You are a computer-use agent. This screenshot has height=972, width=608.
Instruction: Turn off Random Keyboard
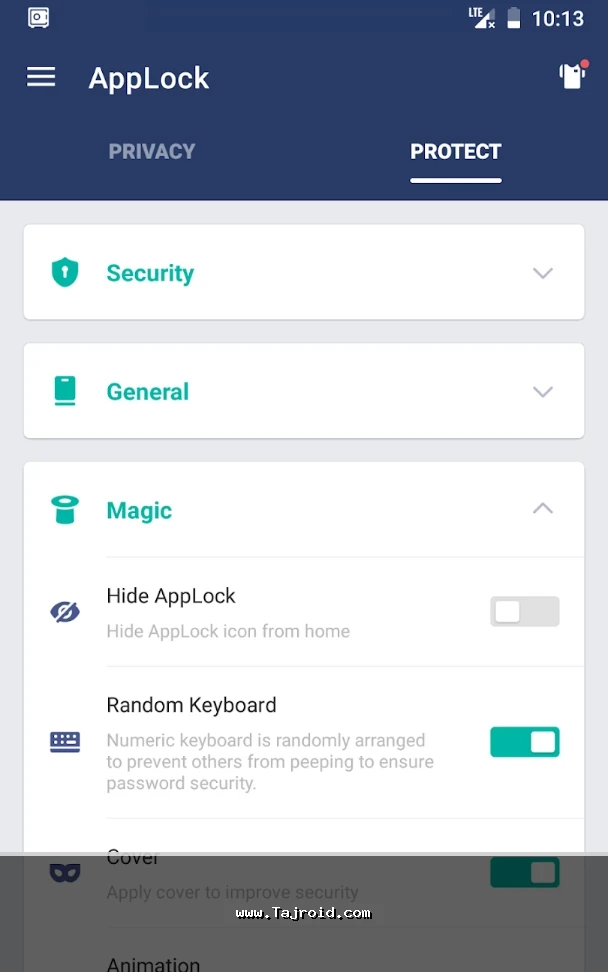click(x=524, y=742)
